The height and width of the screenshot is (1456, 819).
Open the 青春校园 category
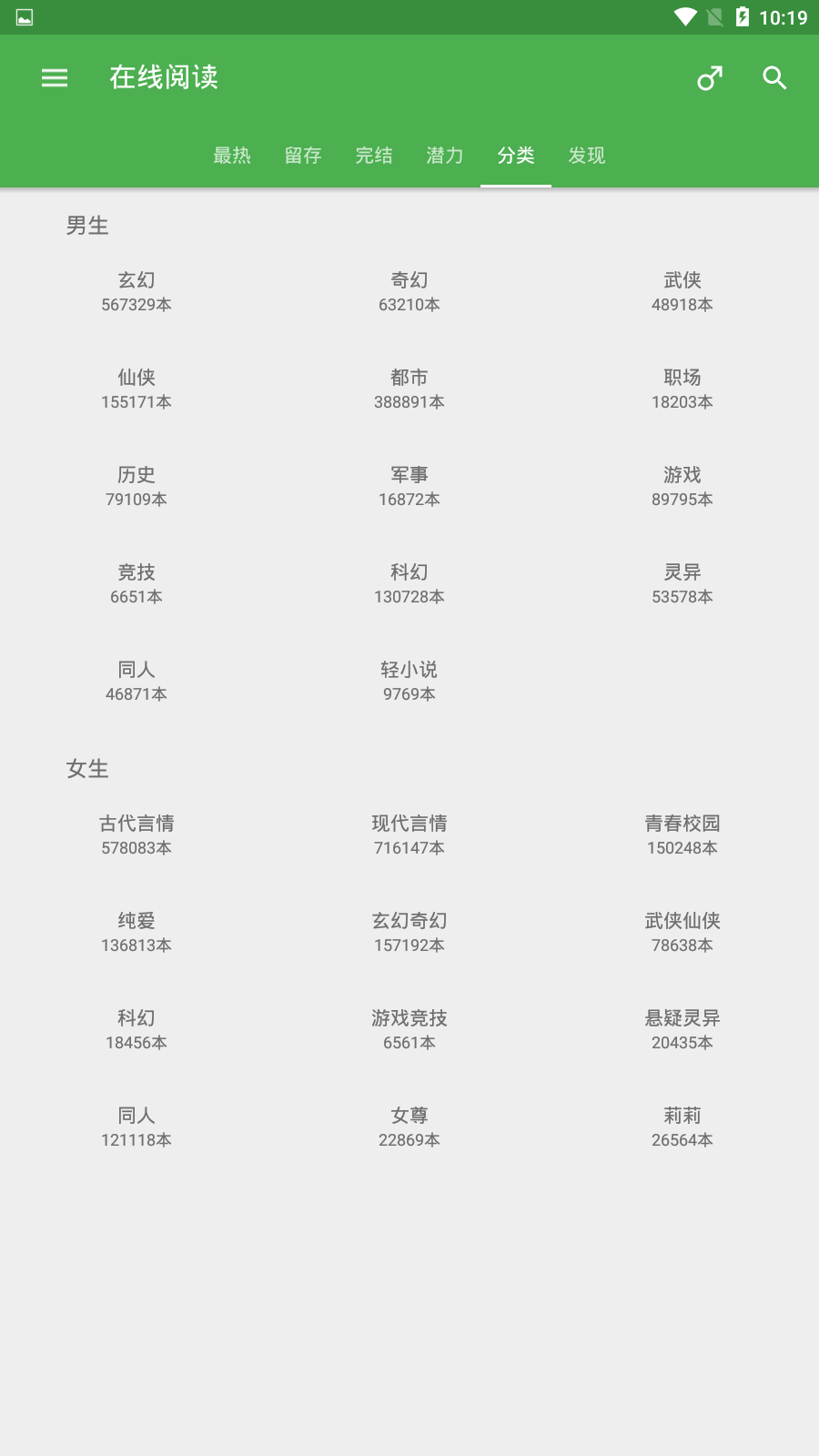pyautogui.click(x=682, y=834)
